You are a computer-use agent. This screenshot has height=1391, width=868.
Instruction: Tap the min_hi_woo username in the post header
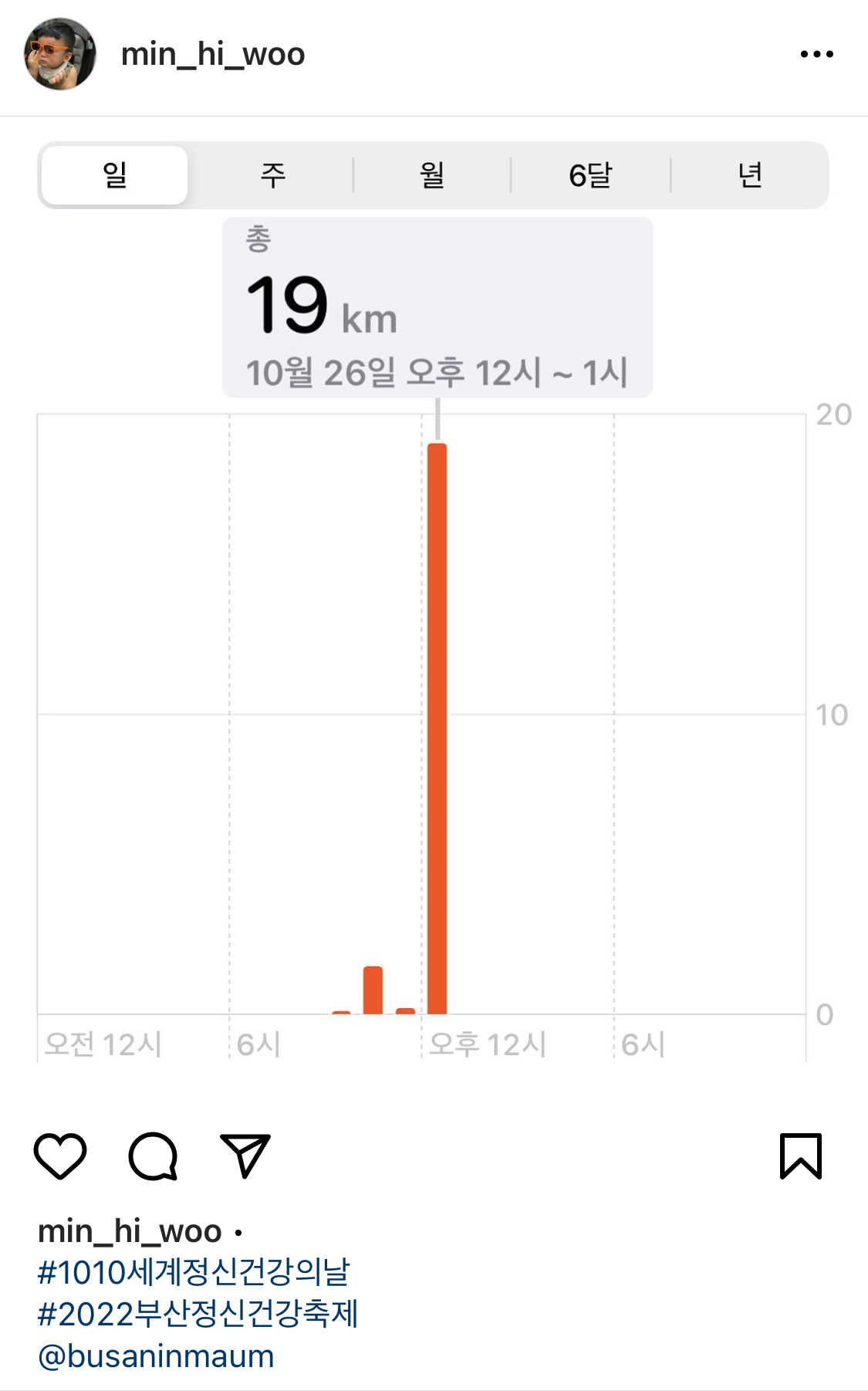(x=213, y=54)
